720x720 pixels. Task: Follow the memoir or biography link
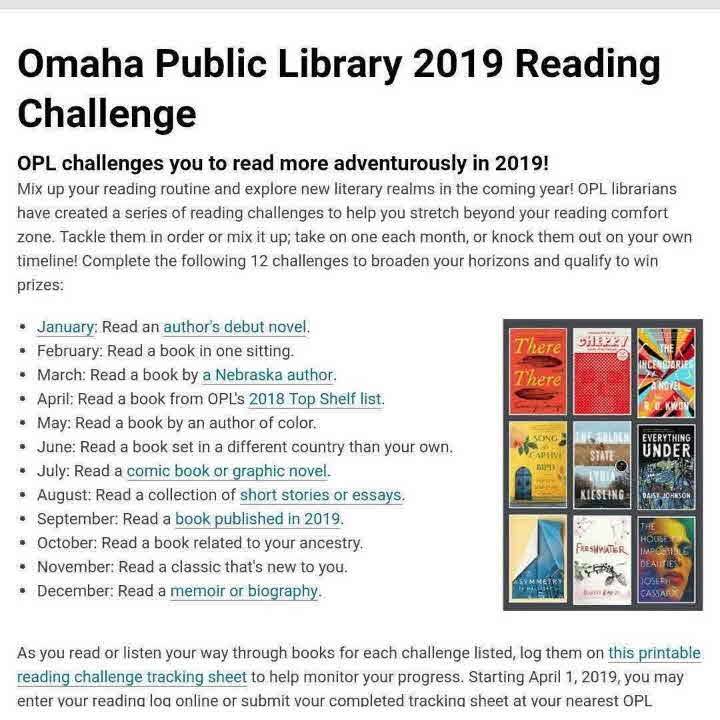[x=244, y=591]
